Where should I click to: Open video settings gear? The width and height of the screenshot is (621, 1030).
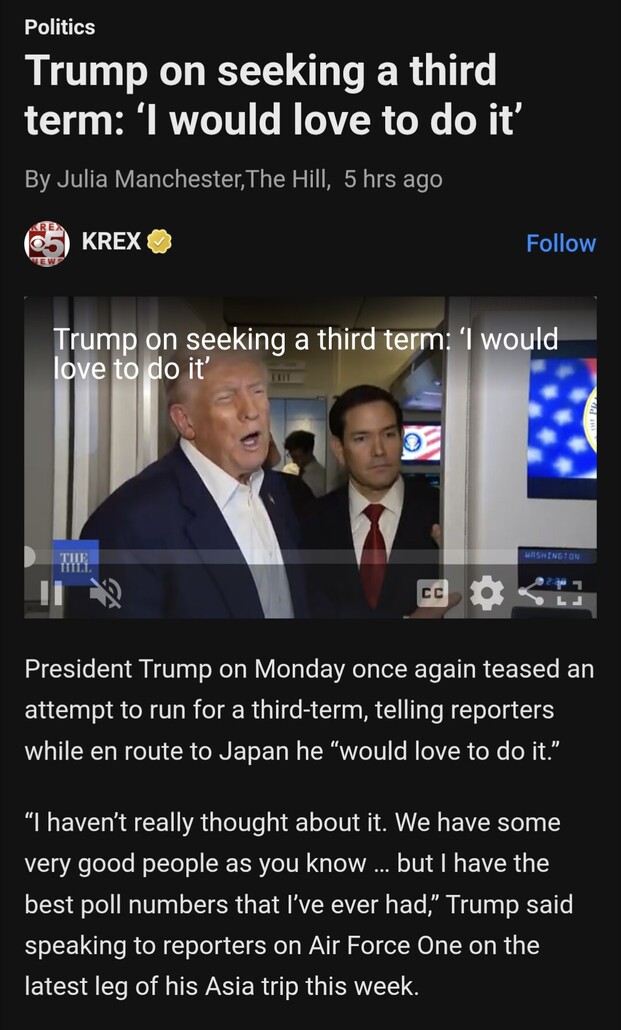(487, 594)
